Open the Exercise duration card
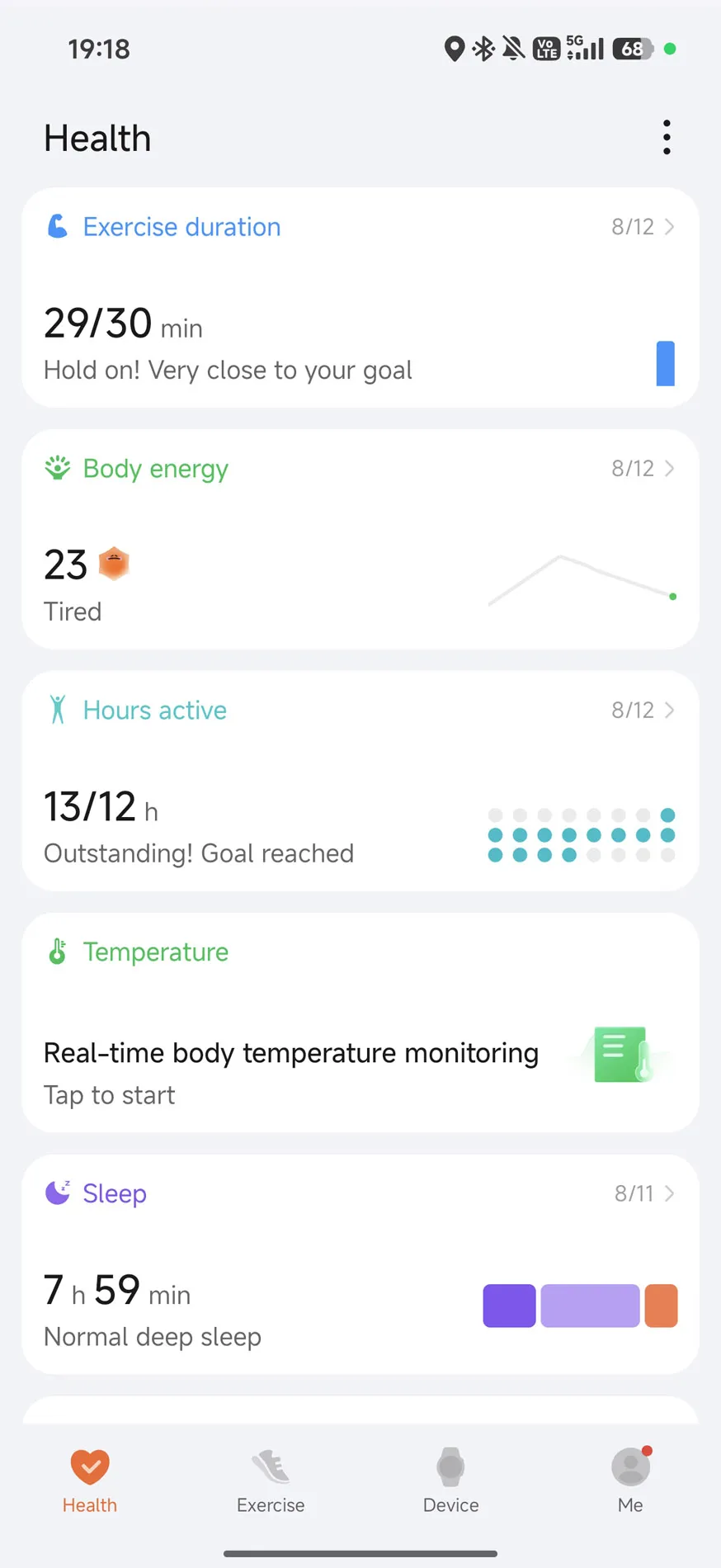721x1568 pixels. 360,297
